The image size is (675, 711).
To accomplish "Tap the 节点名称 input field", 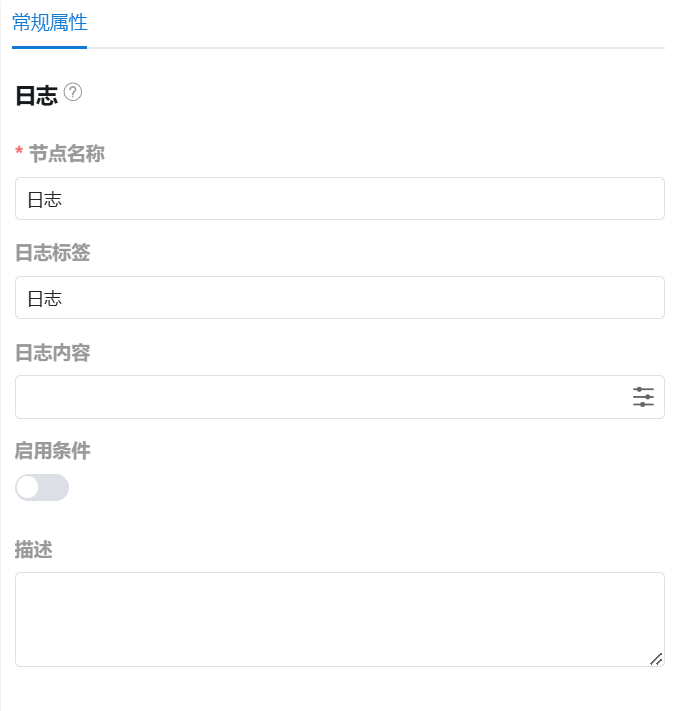I will point(339,199).
